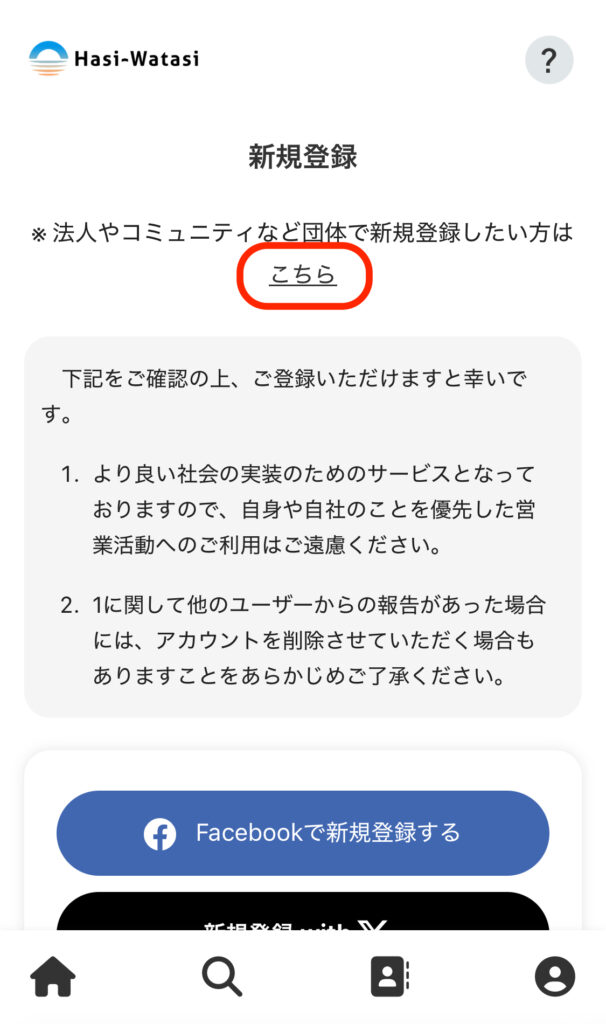Open the contacts book tab
Screen dimensions: 606x1024
coord(390,976)
